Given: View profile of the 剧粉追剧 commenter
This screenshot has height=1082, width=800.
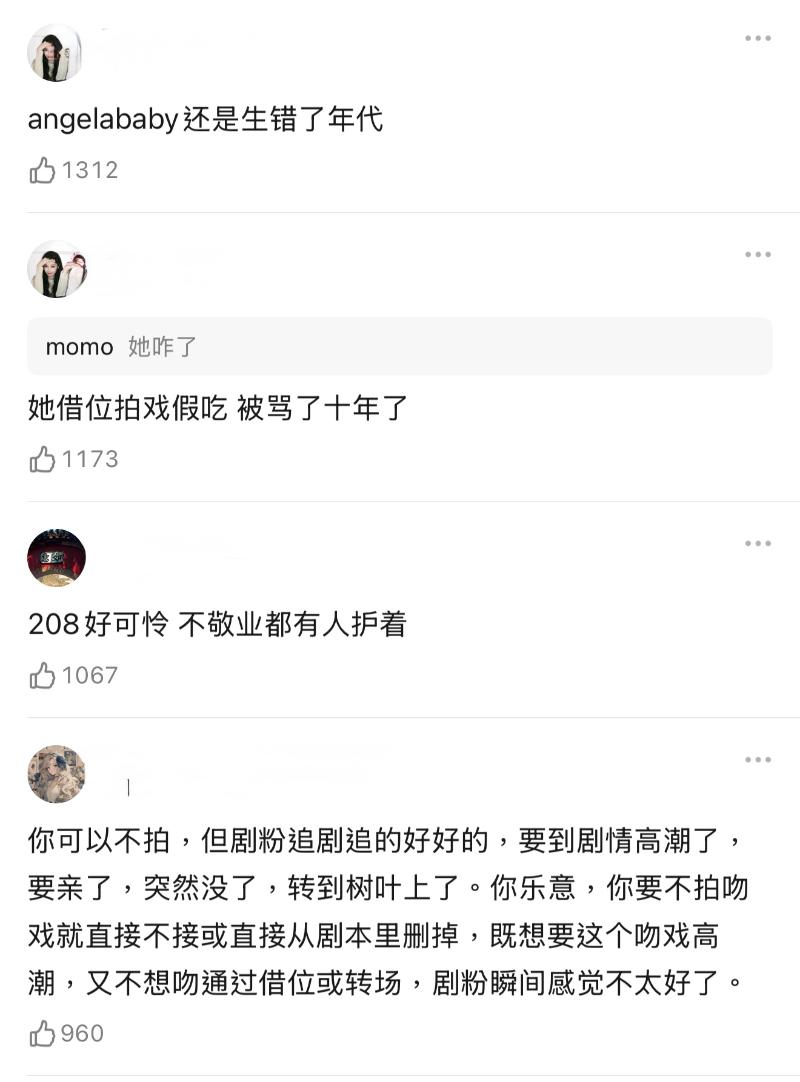Looking at the screenshot, I should [x=56, y=774].
